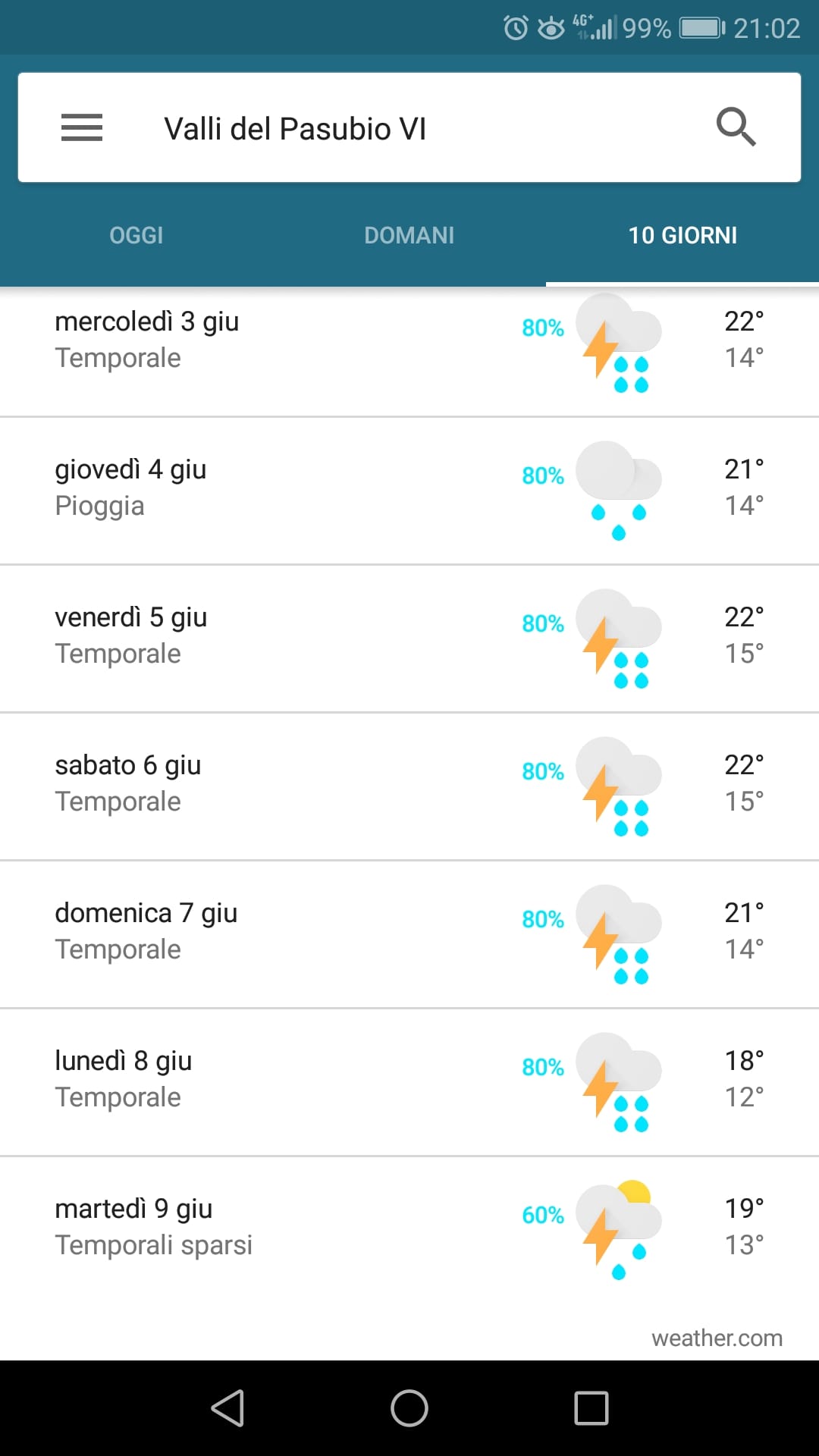Show forecast for martedì 9 giu
The width and height of the screenshot is (819, 1456).
coord(409,1230)
